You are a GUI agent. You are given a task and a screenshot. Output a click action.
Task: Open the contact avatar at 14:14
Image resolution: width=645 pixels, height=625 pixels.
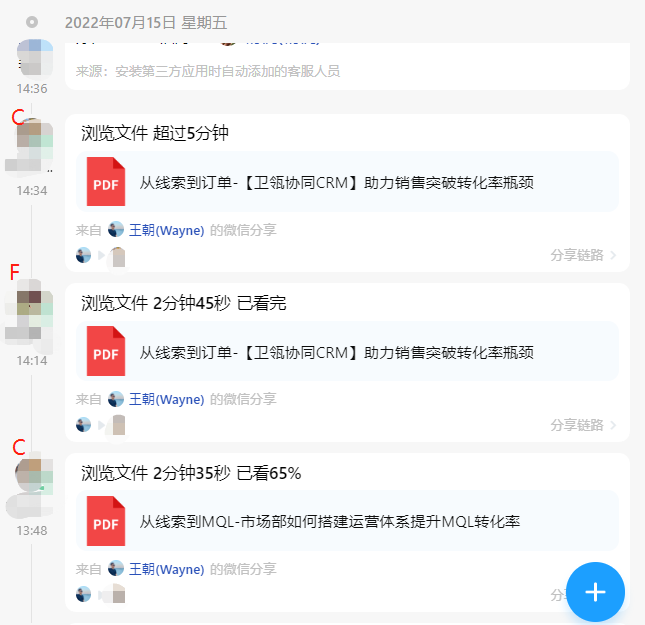(x=30, y=310)
